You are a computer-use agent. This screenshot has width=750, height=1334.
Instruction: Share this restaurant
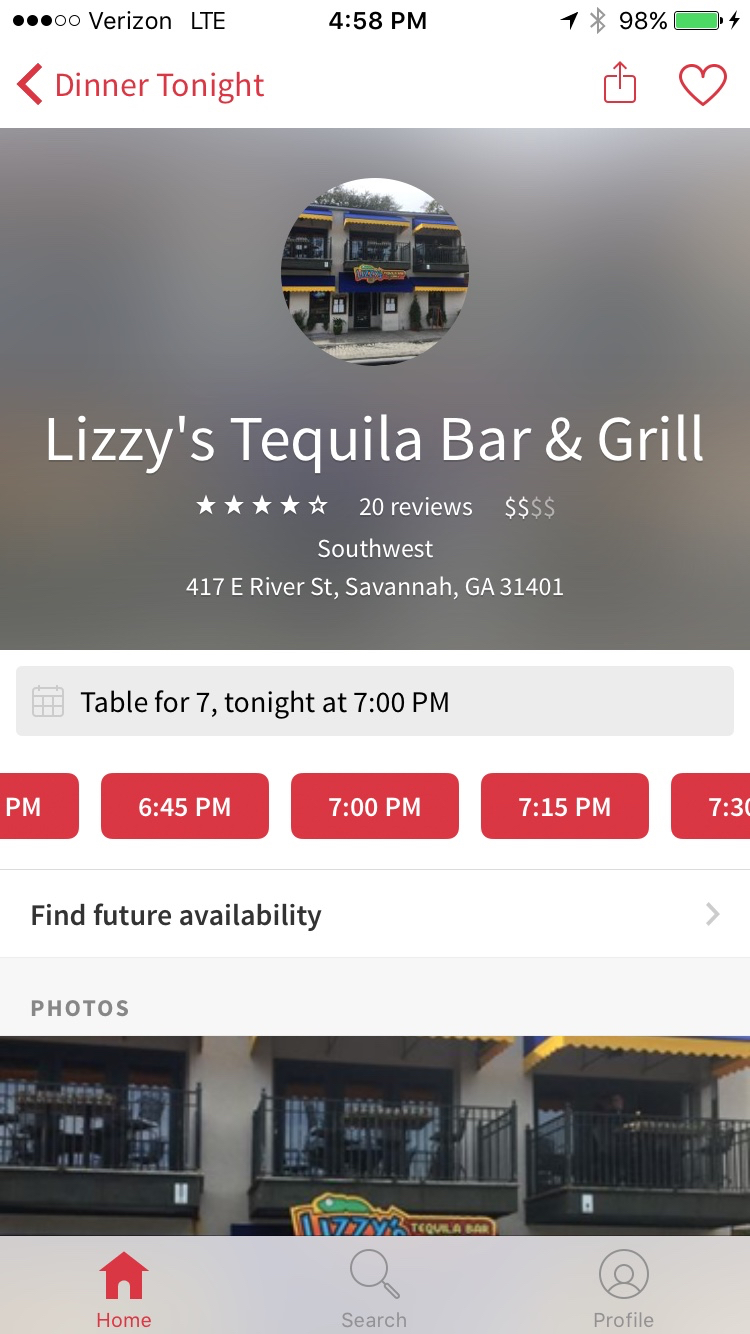620,84
